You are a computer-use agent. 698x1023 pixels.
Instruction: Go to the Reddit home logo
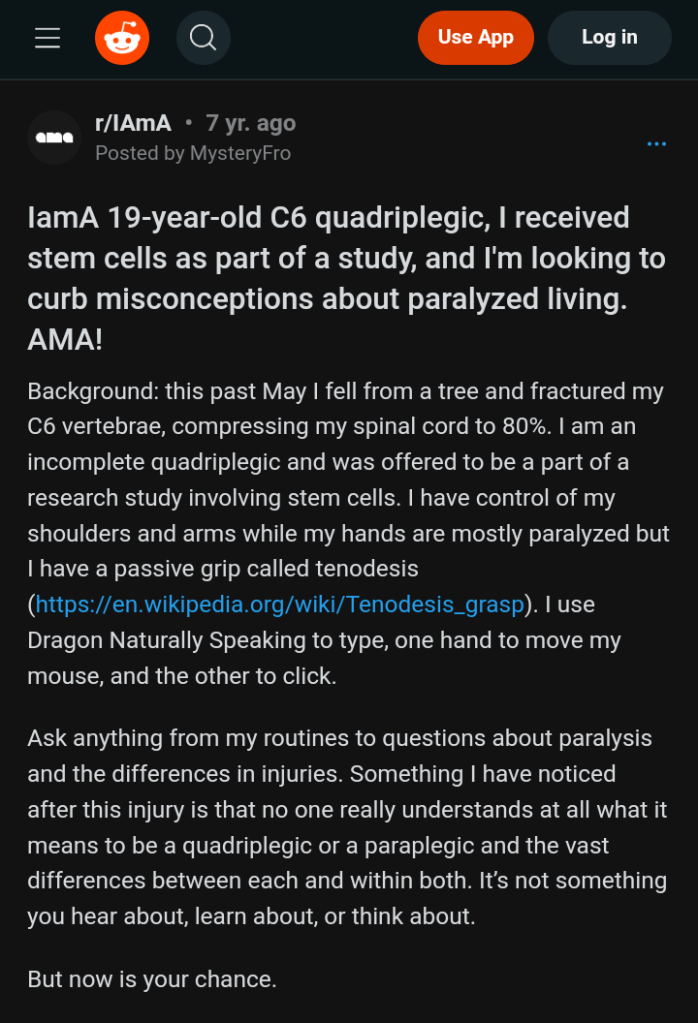click(122, 38)
